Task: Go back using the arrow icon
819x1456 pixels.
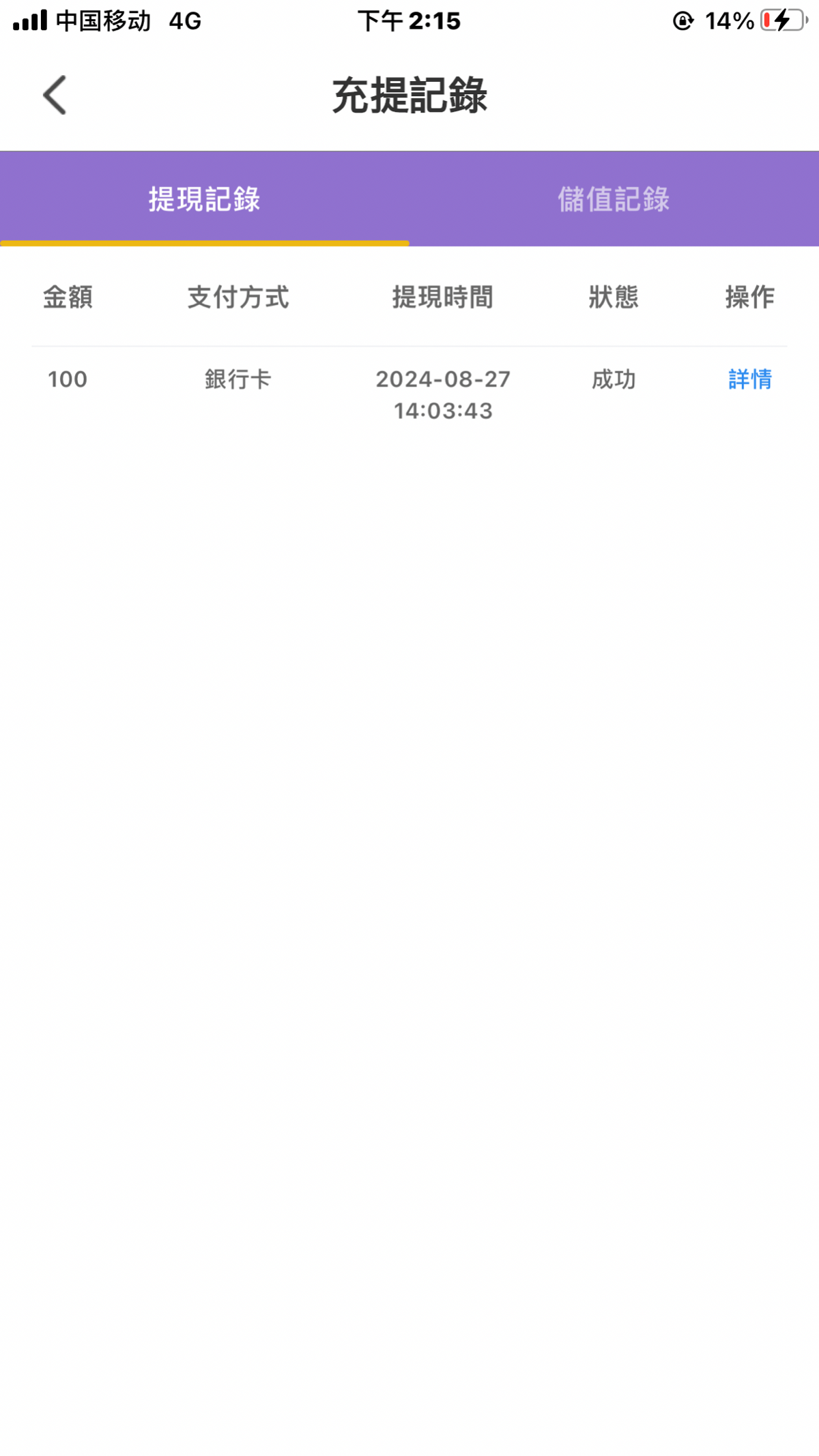Action: [x=55, y=95]
